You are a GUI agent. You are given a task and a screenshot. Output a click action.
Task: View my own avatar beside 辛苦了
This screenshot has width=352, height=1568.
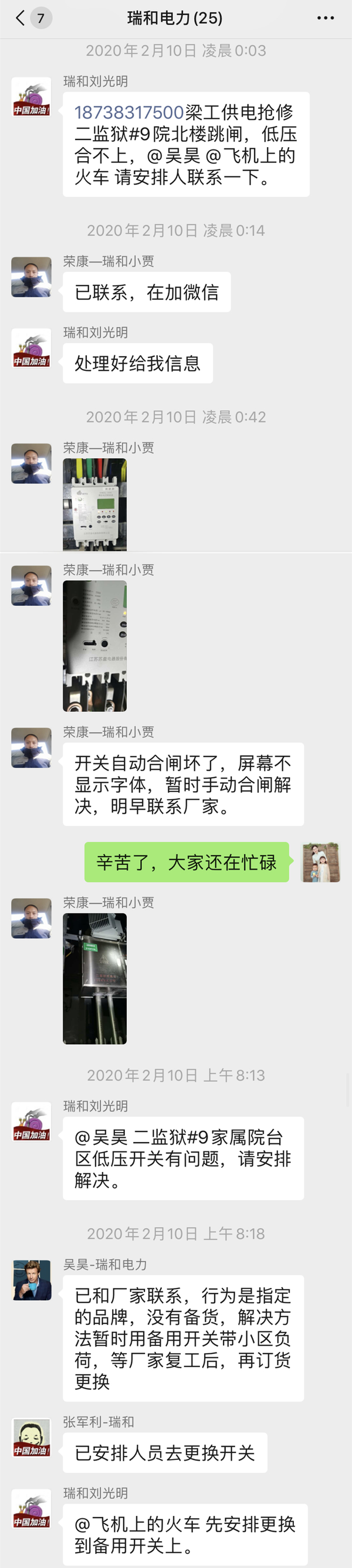(x=321, y=862)
